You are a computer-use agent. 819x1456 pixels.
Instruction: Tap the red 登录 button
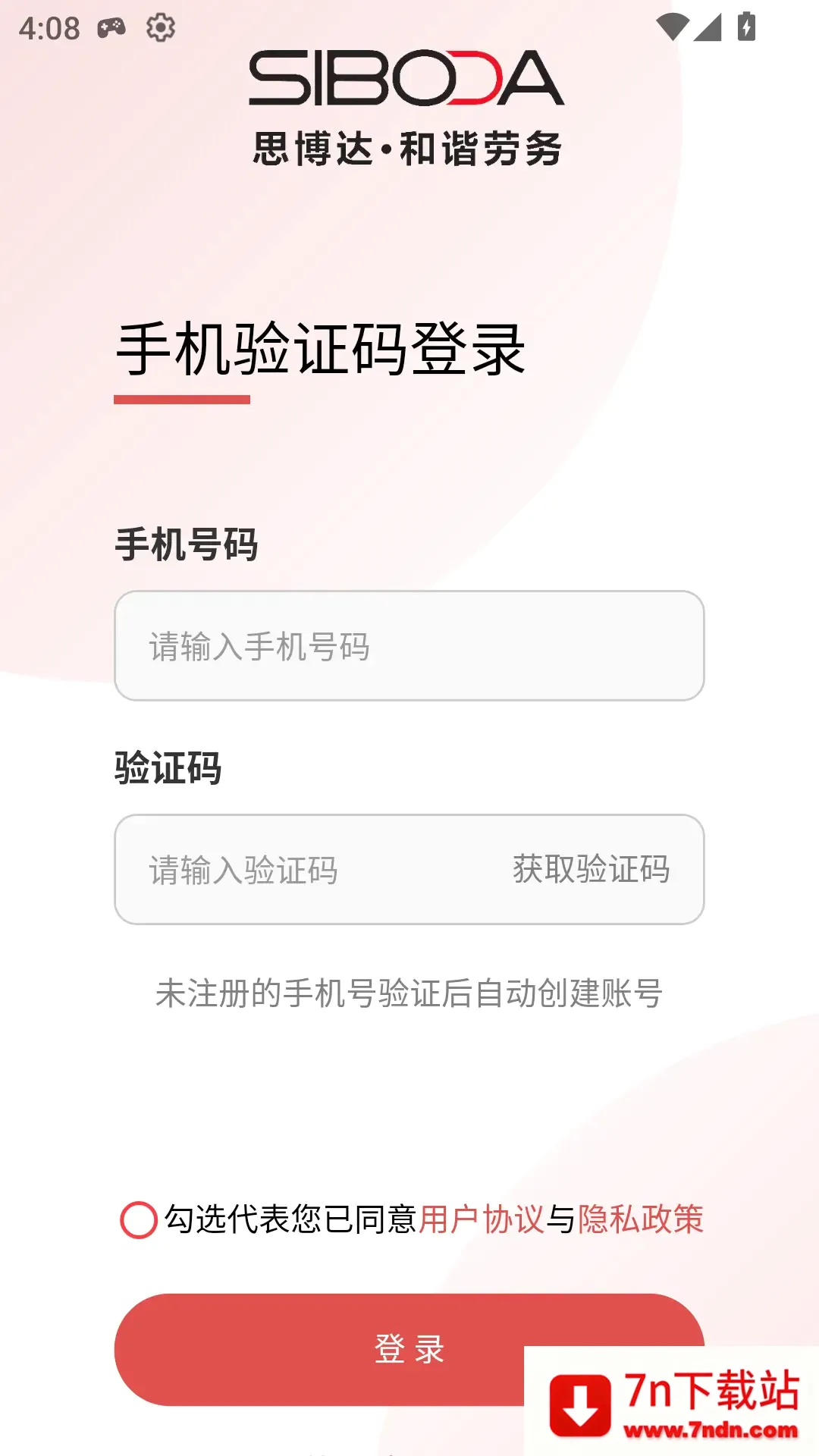coord(409,1350)
